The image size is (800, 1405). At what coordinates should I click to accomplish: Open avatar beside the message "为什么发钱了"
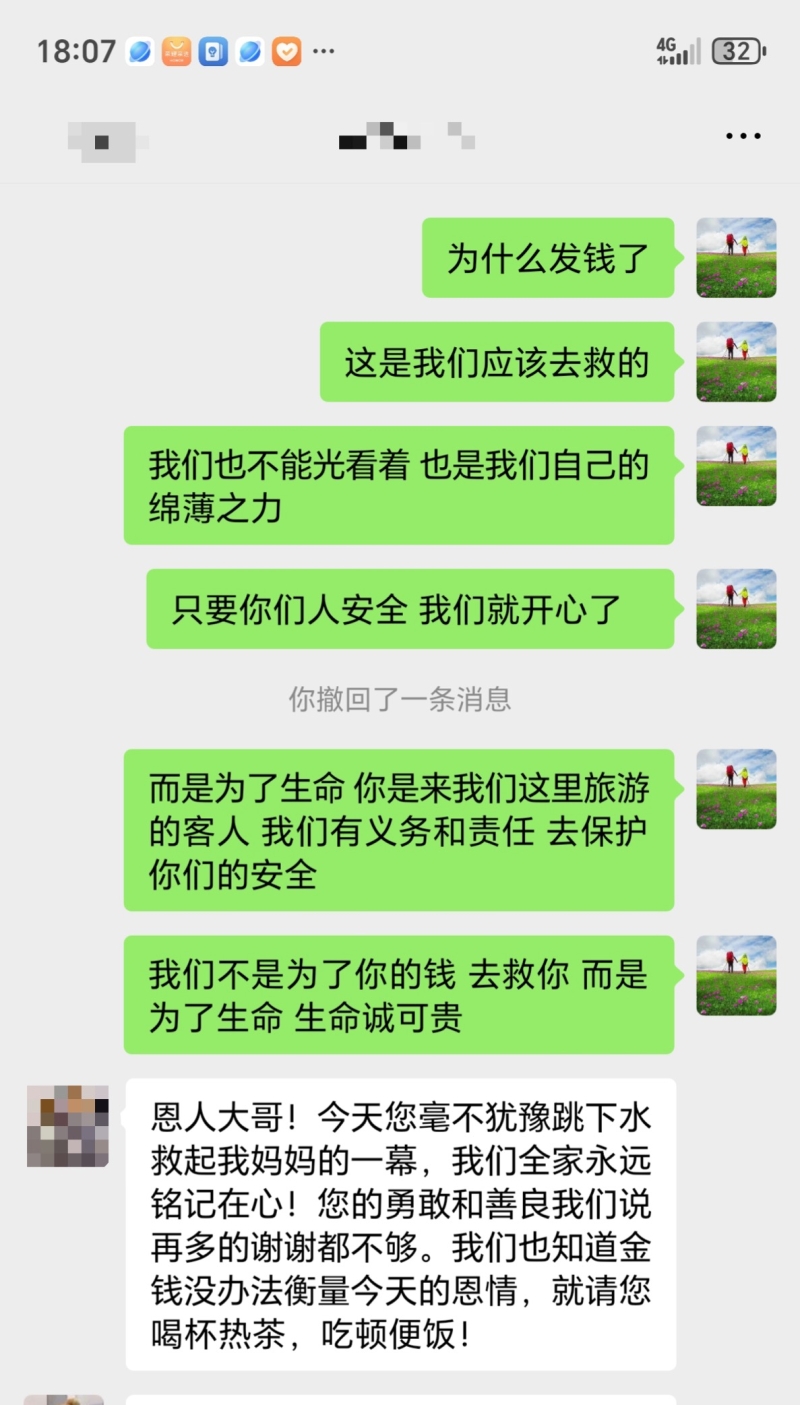(x=736, y=258)
